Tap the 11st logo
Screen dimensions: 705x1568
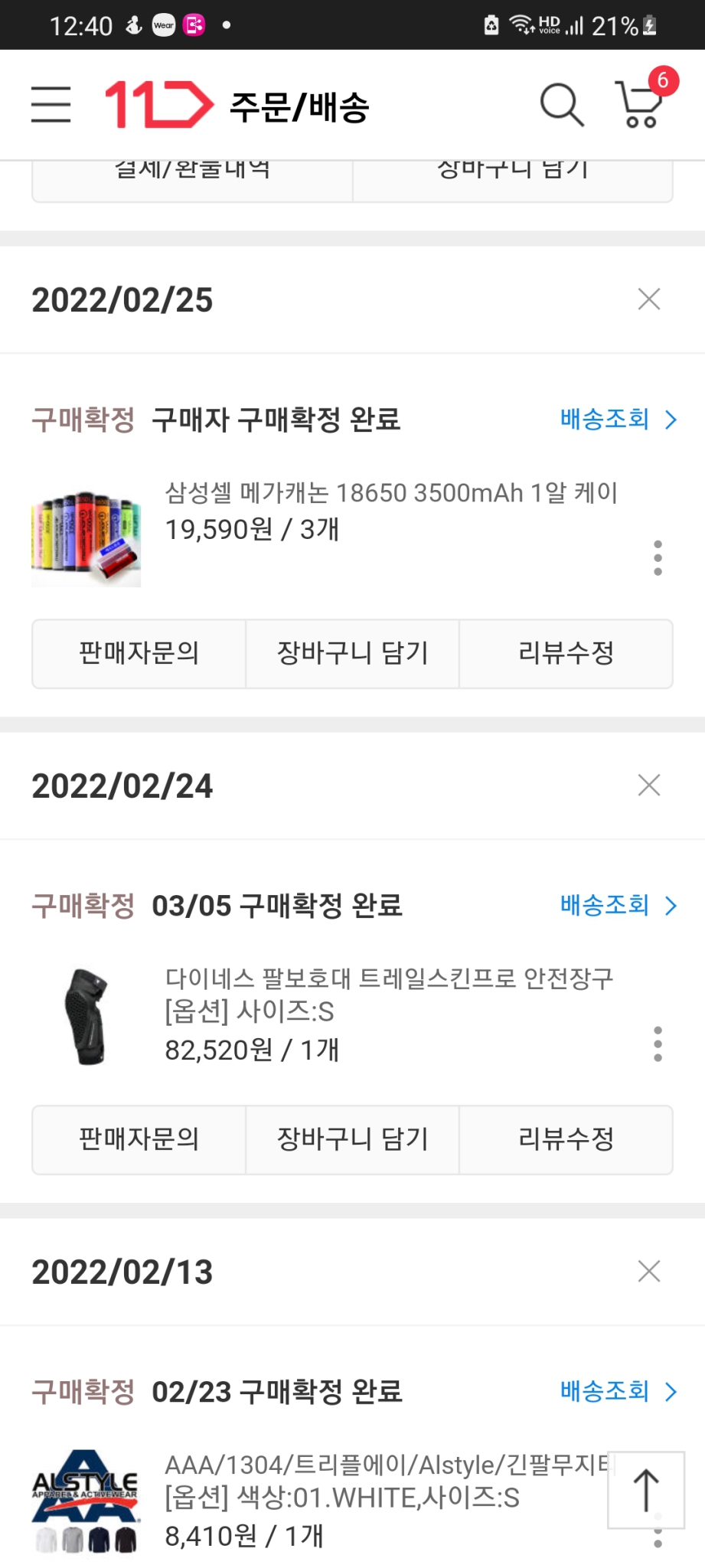(157, 103)
